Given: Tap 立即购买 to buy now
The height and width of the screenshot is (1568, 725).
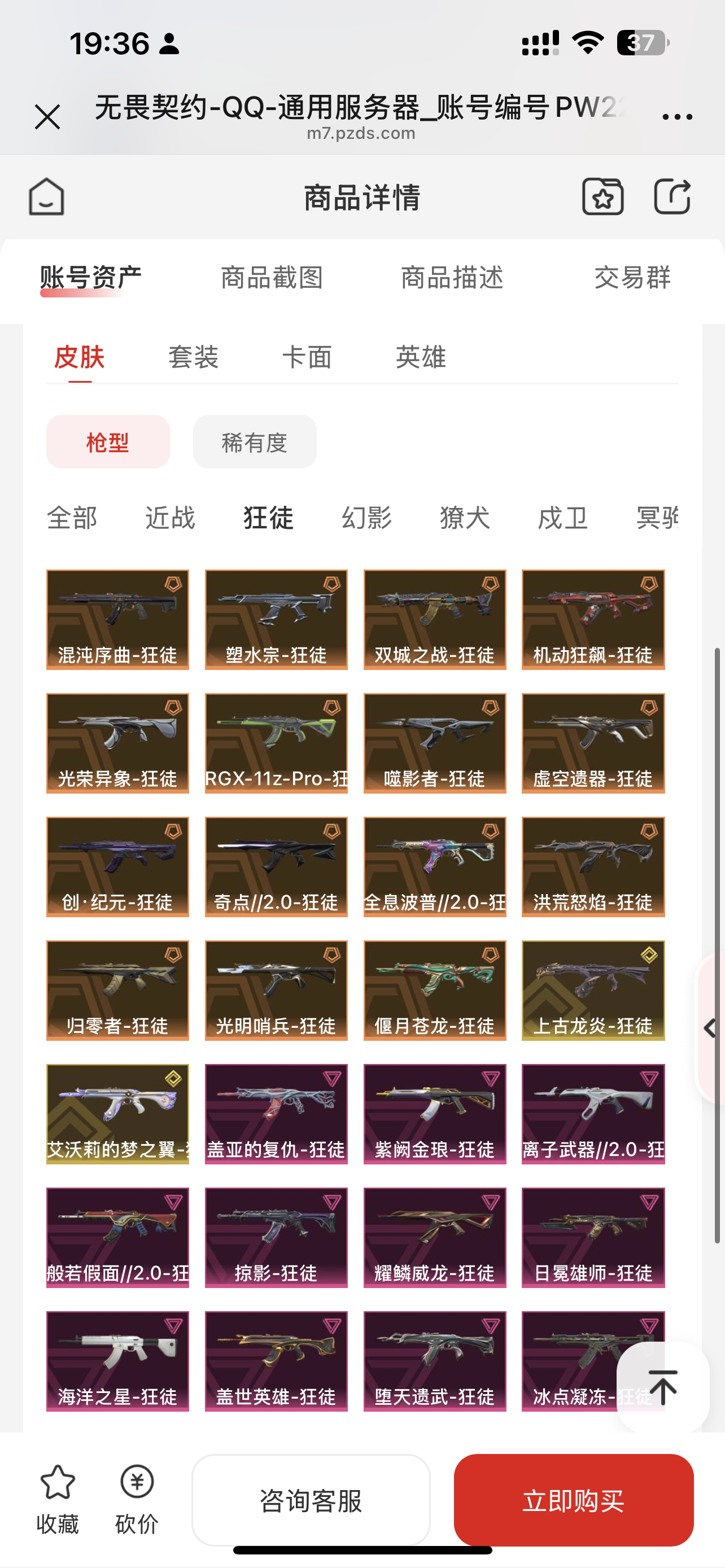Looking at the screenshot, I should [x=574, y=1500].
